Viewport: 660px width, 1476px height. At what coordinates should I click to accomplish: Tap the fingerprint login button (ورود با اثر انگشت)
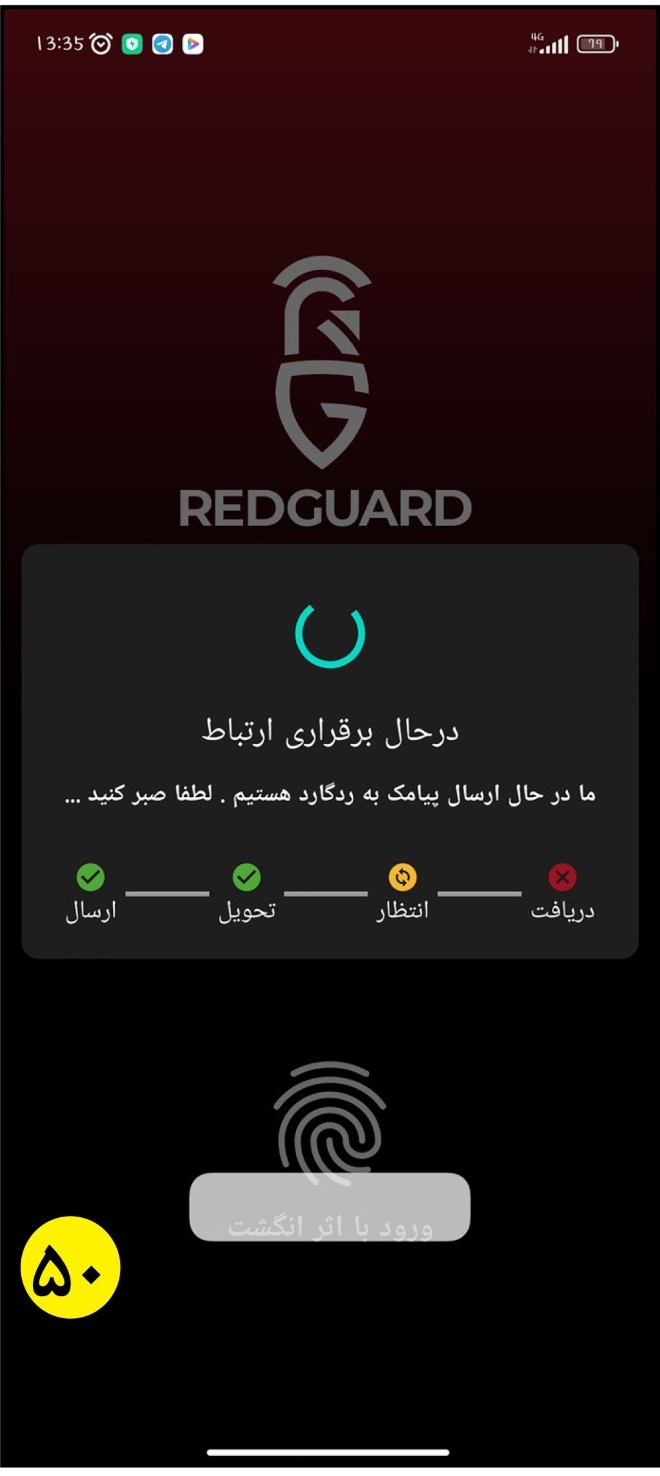[330, 1207]
